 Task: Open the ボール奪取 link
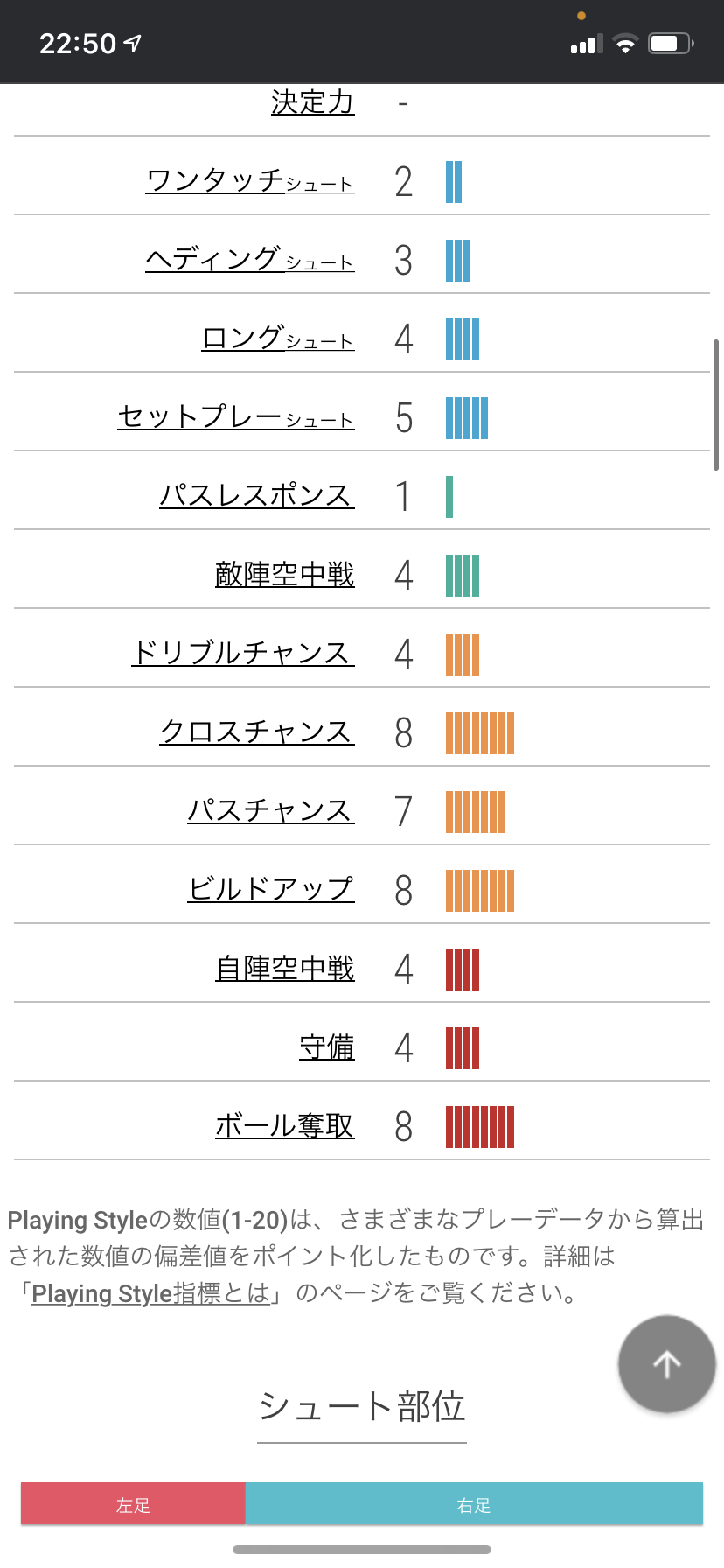click(x=285, y=1125)
